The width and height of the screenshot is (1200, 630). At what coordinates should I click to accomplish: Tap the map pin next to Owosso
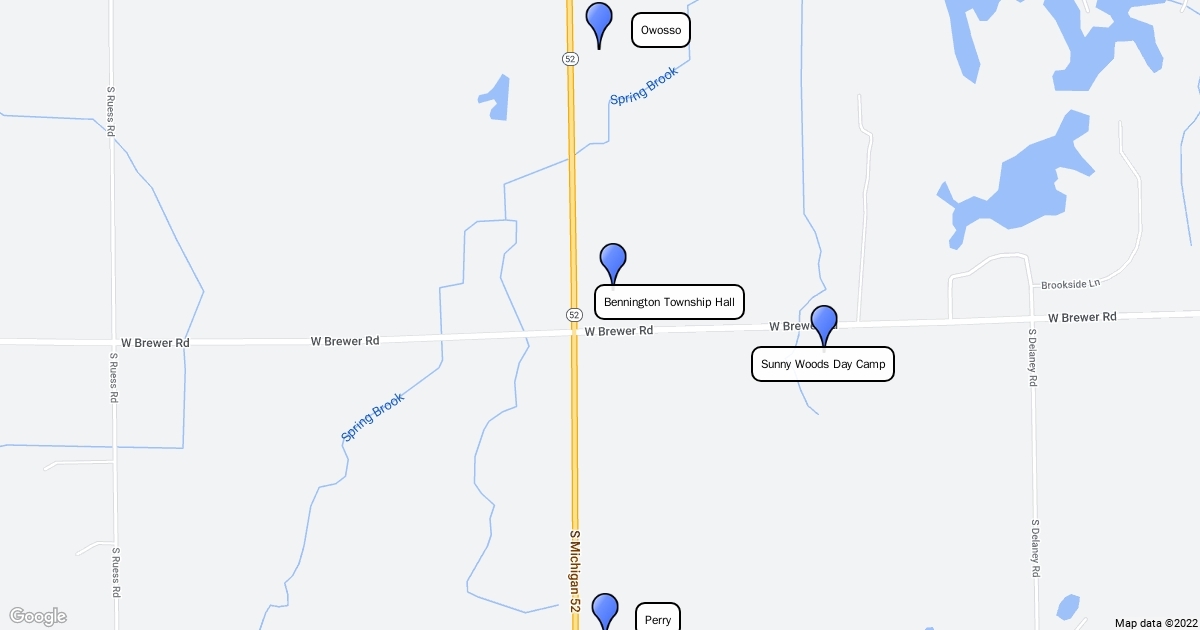tap(598, 21)
